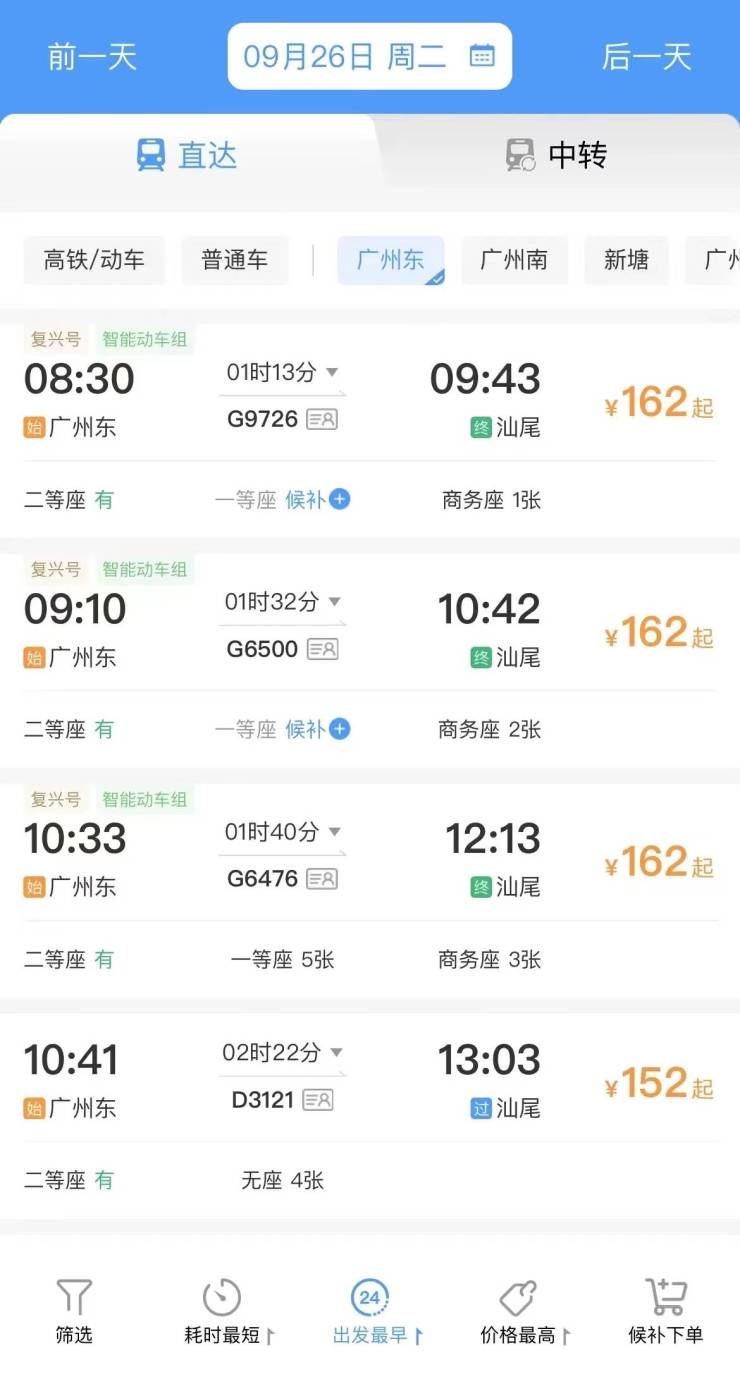This screenshot has width=740, height=1384.
Task: Switch to the 直达 direct tab
Action: (x=187, y=156)
